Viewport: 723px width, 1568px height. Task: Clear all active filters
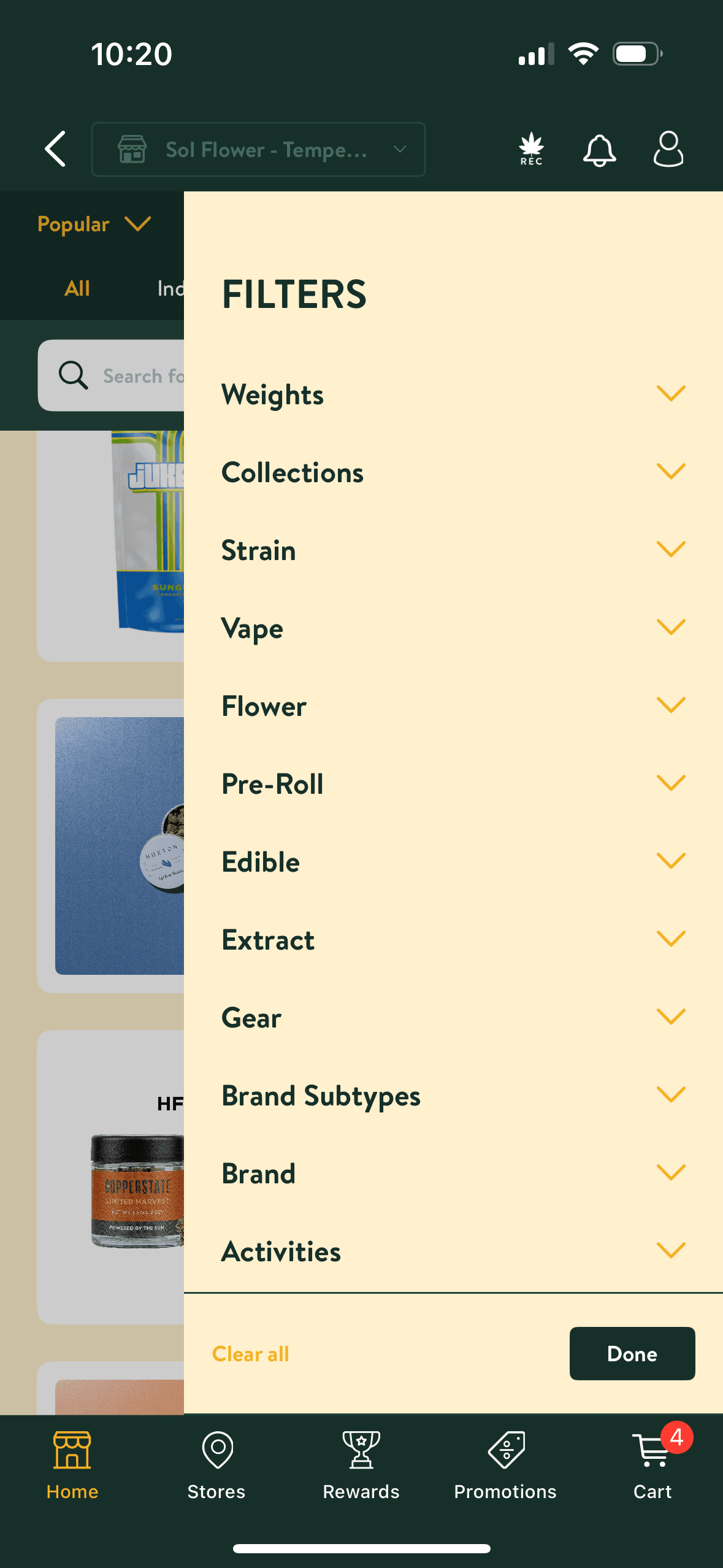tap(250, 1353)
